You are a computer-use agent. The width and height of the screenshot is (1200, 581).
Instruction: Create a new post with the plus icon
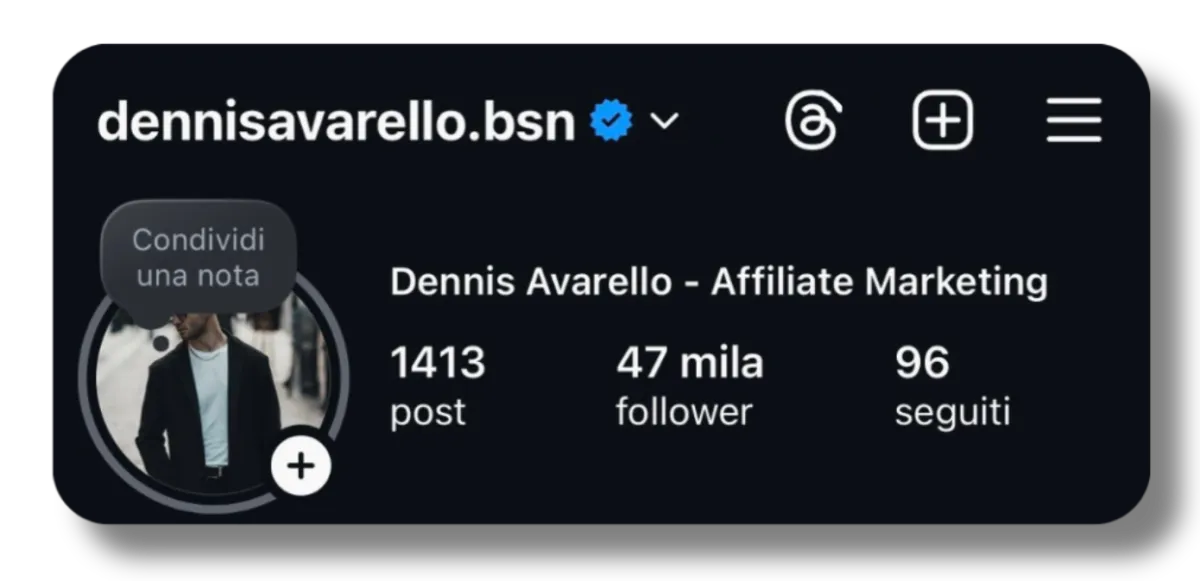(942, 121)
